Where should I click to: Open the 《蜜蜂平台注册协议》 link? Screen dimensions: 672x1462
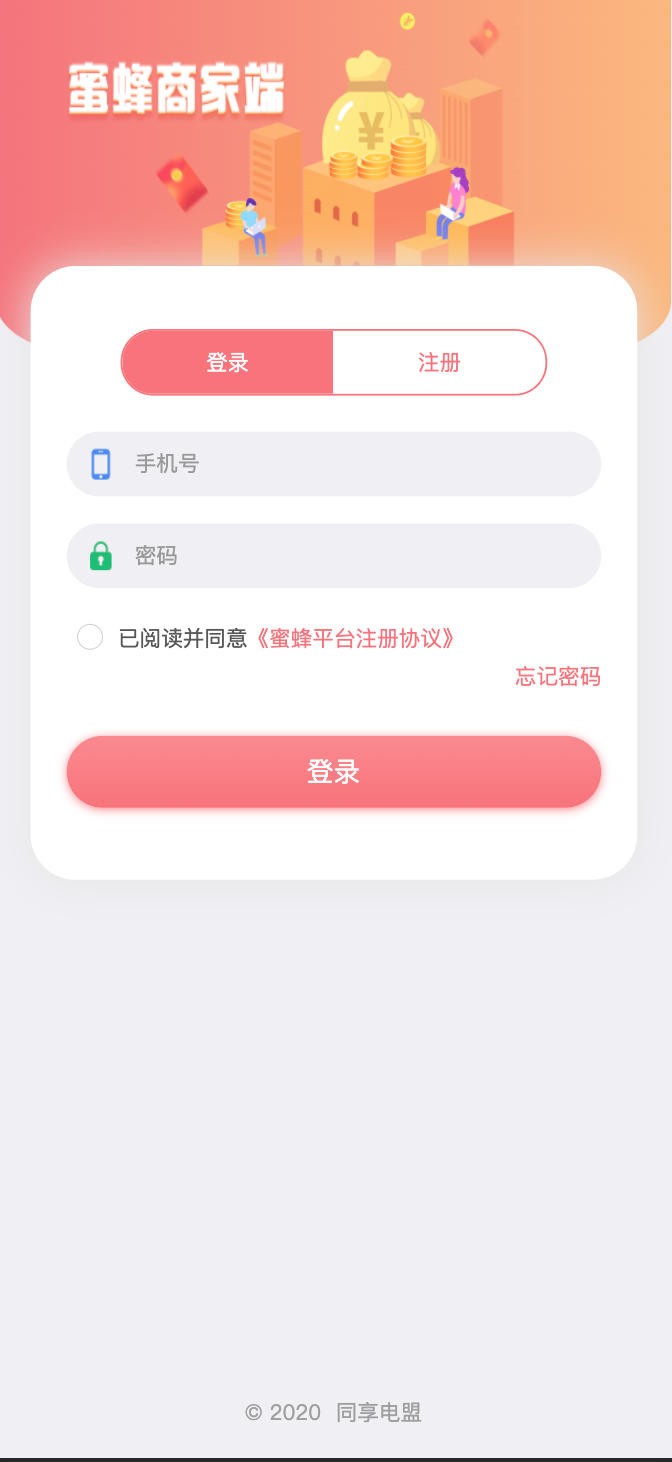click(355, 638)
